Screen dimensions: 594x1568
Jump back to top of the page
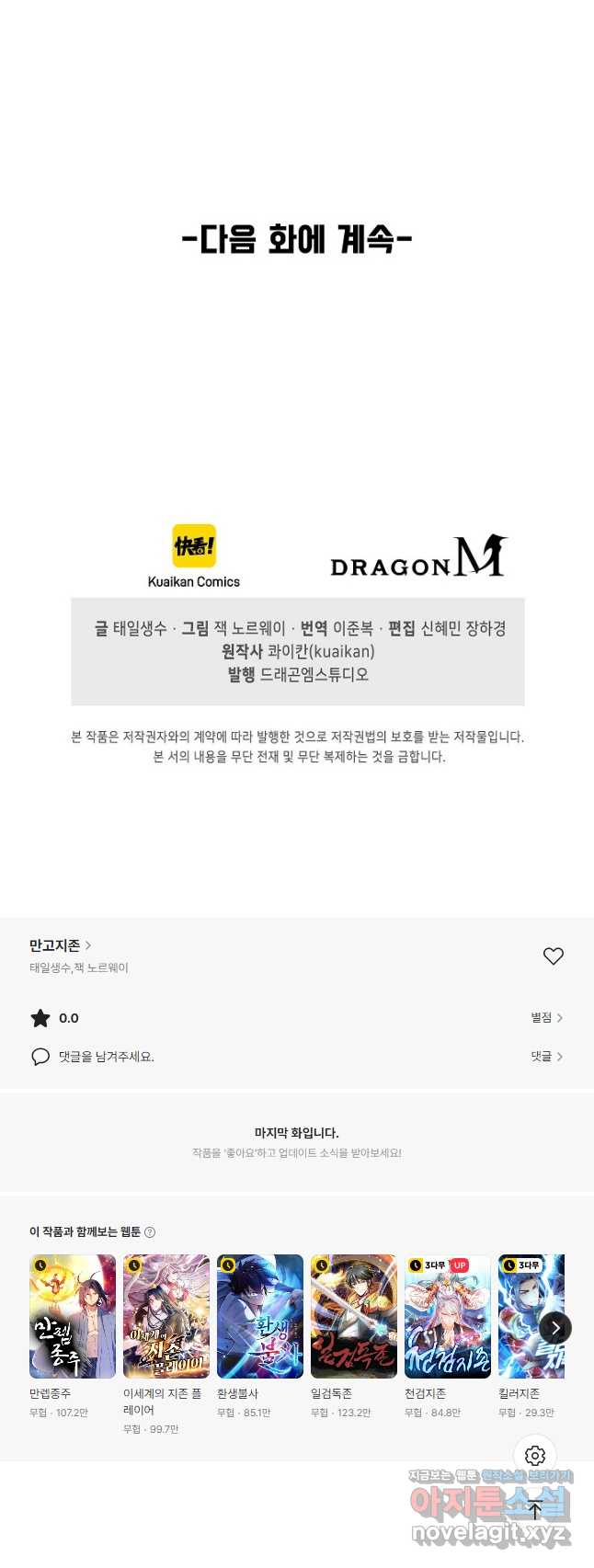pos(535,1509)
